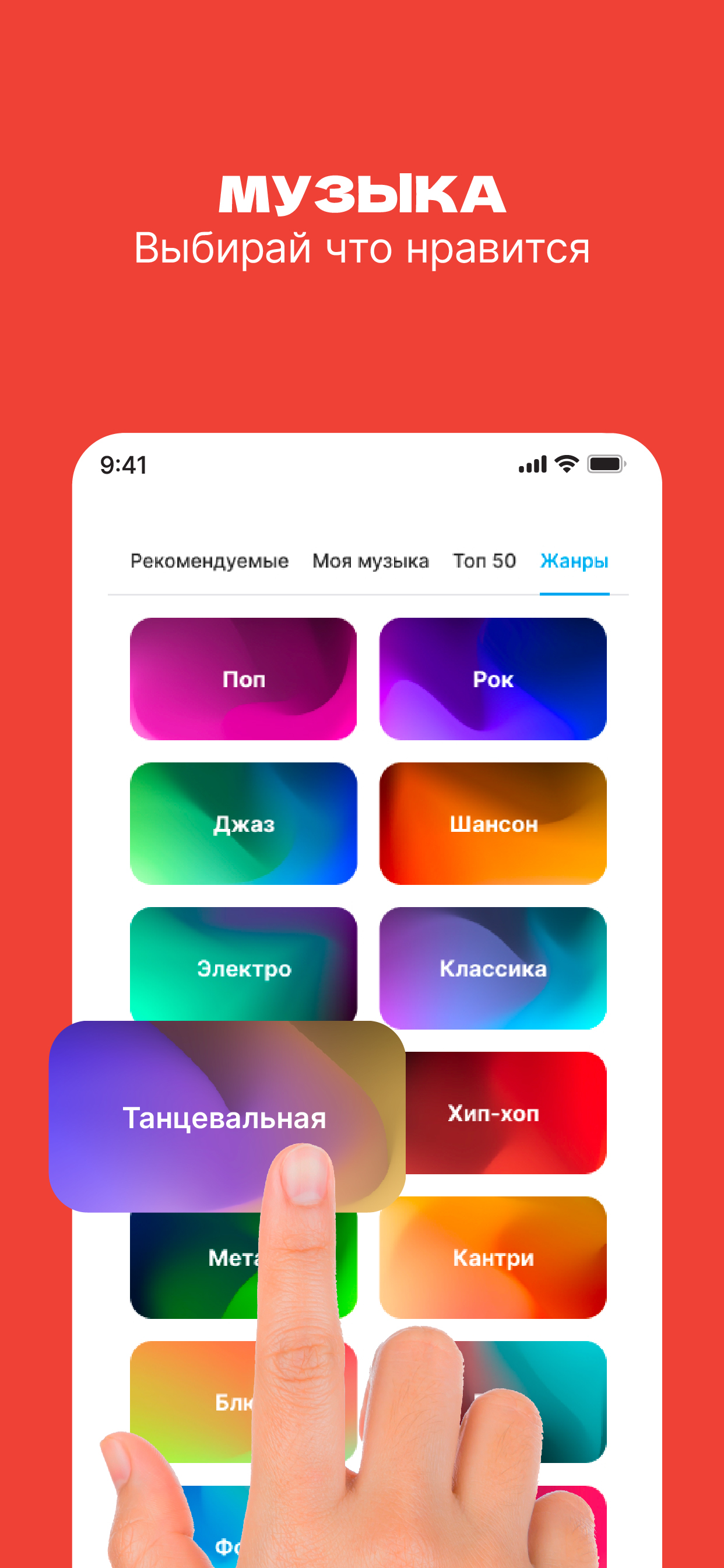This screenshot has width=724, height=1568.
Task: Click the active Жанры tab
Action: (574, 561)
